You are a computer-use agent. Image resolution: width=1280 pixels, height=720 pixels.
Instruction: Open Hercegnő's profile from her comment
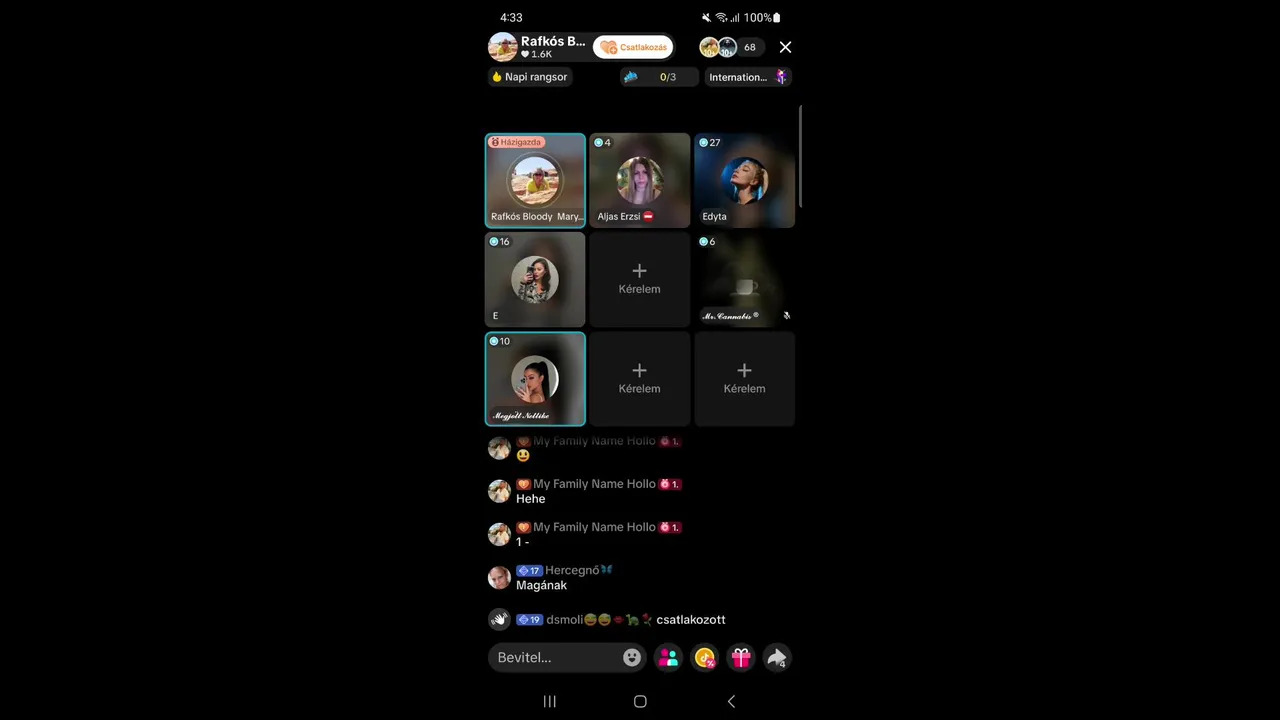tap(499, 577)
